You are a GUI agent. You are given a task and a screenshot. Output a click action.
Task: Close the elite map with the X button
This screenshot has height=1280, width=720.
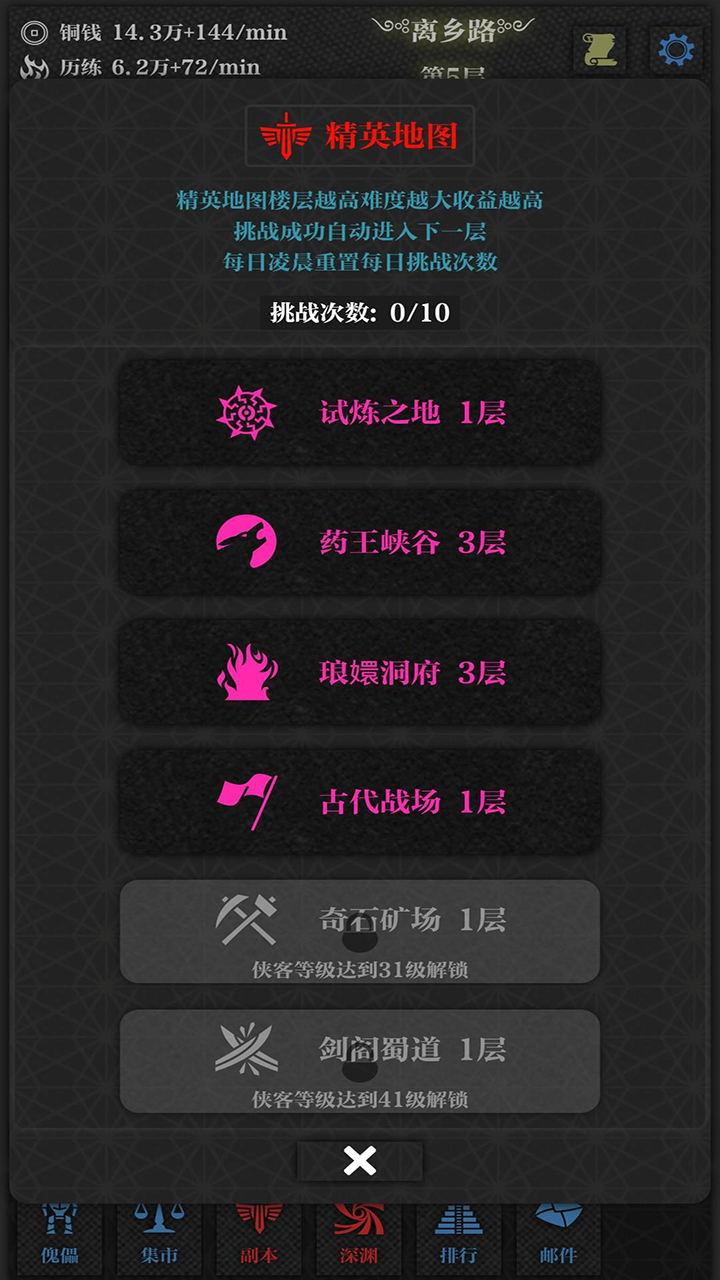pyautogui.click(x=360, y=1162)
